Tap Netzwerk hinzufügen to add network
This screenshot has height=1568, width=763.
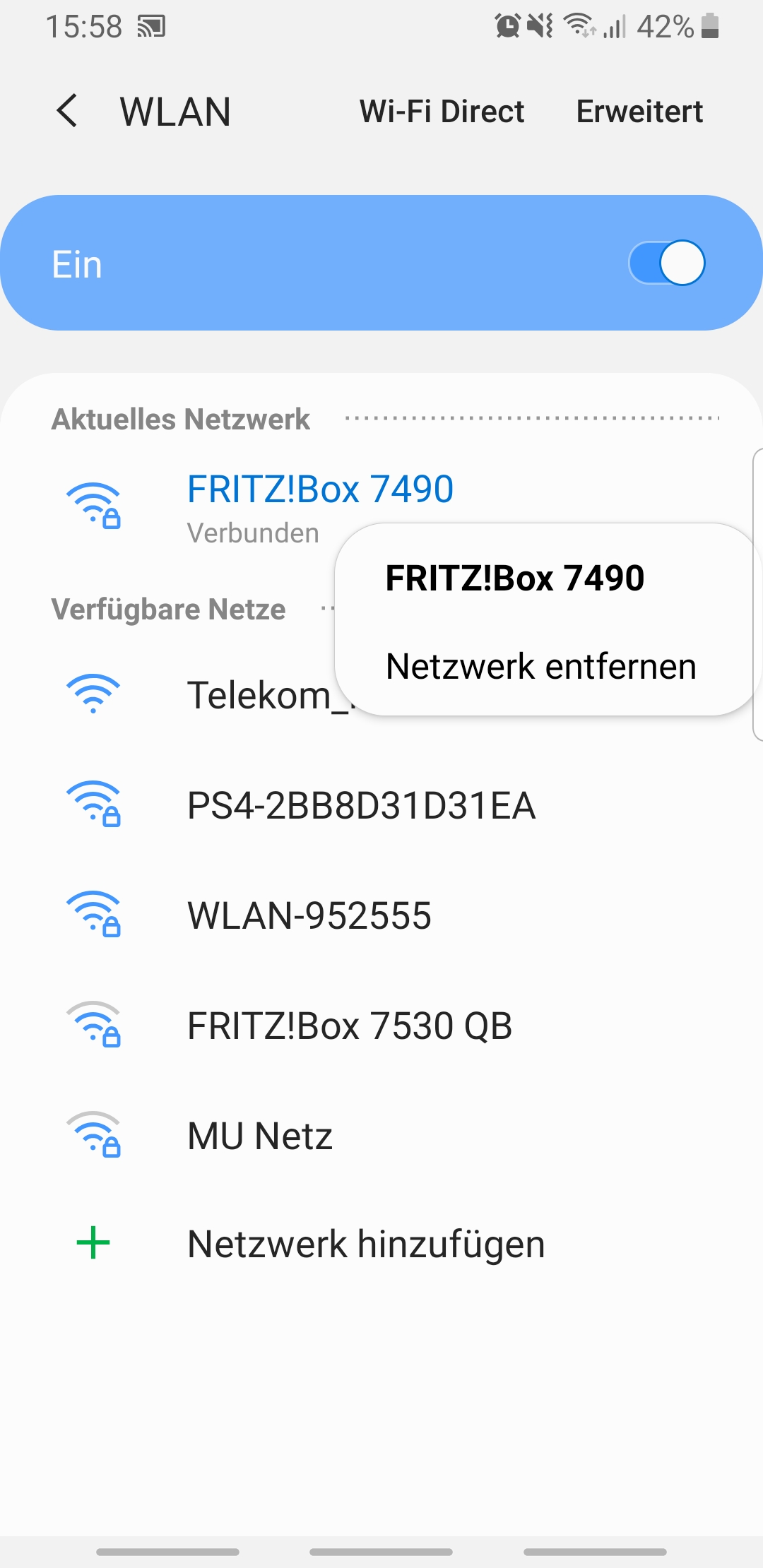tap(381, 1244)
